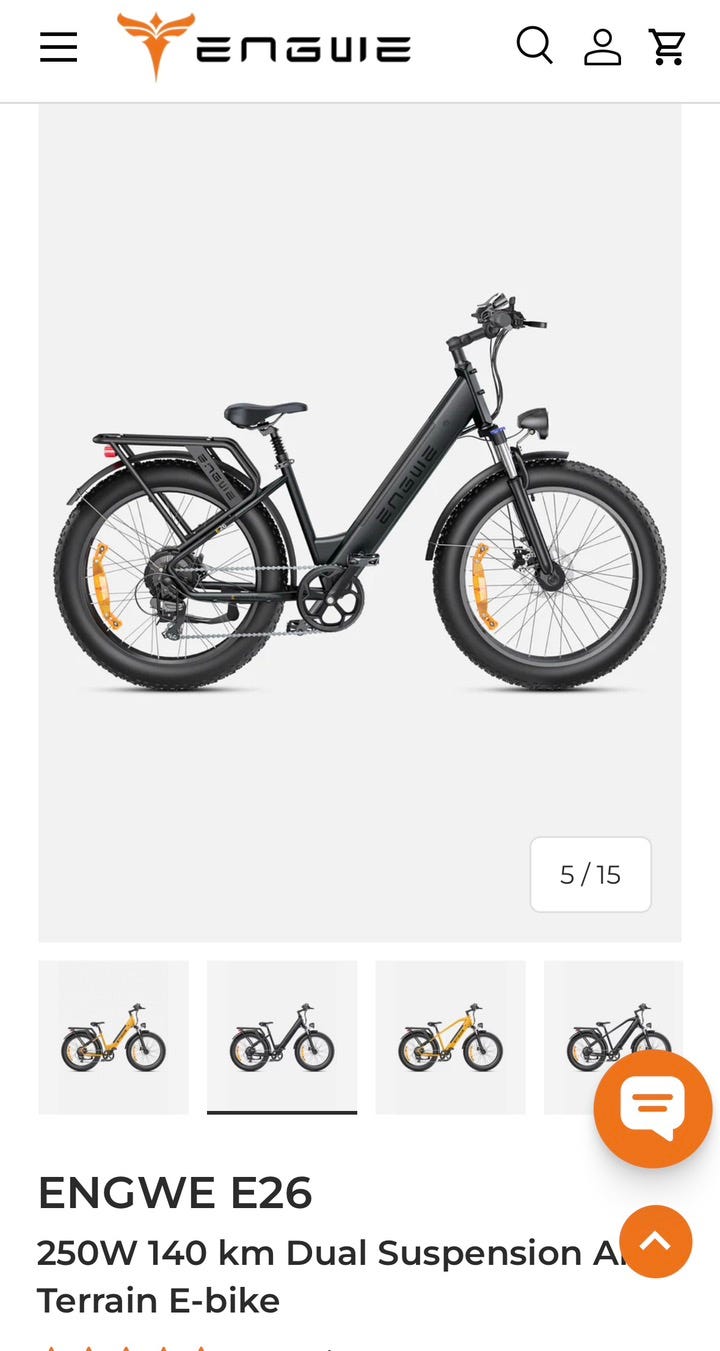
Task: Jump back to top with the arrow button
Action: point(655,1241)
